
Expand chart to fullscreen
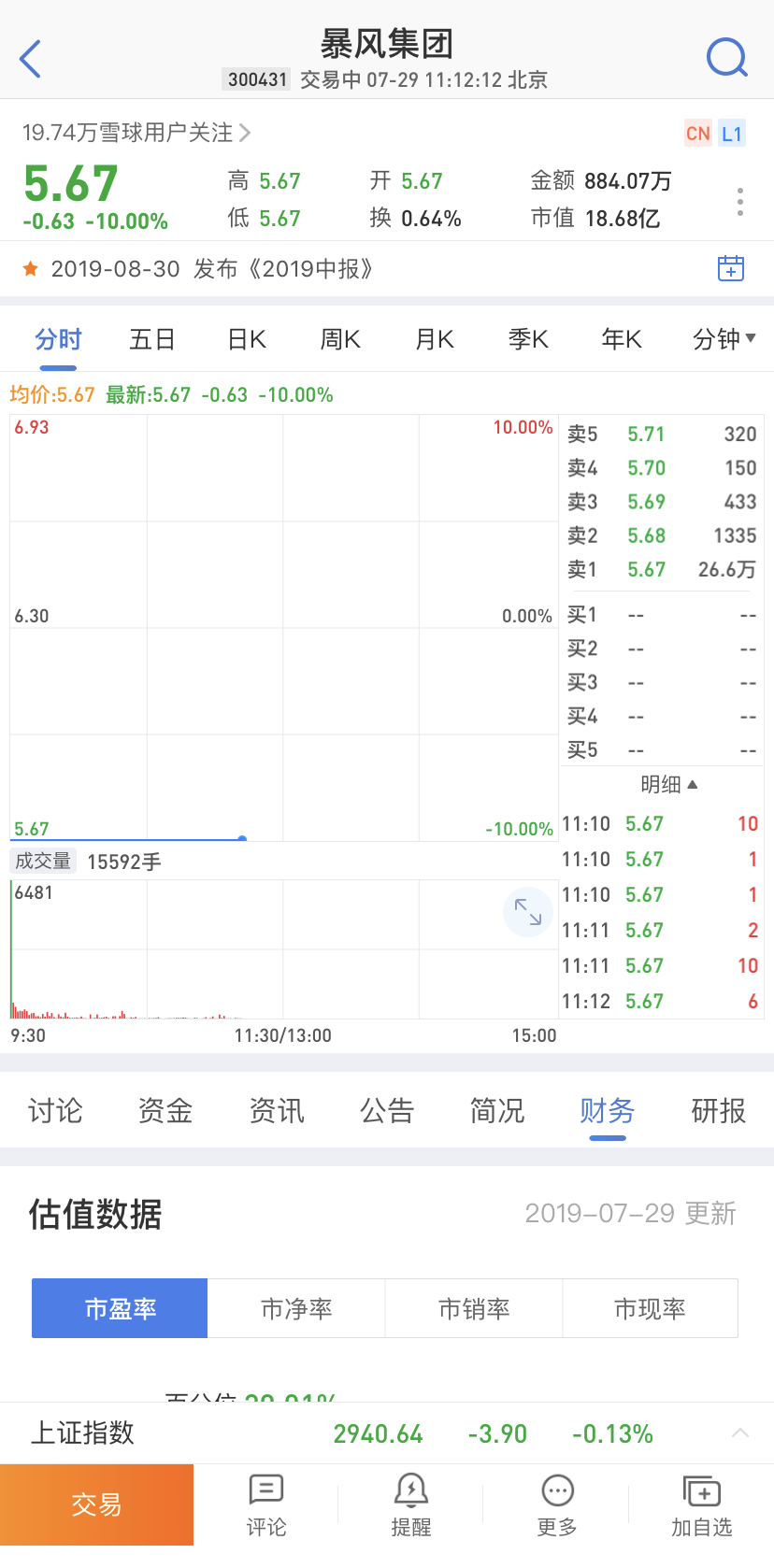coord(528,911)
